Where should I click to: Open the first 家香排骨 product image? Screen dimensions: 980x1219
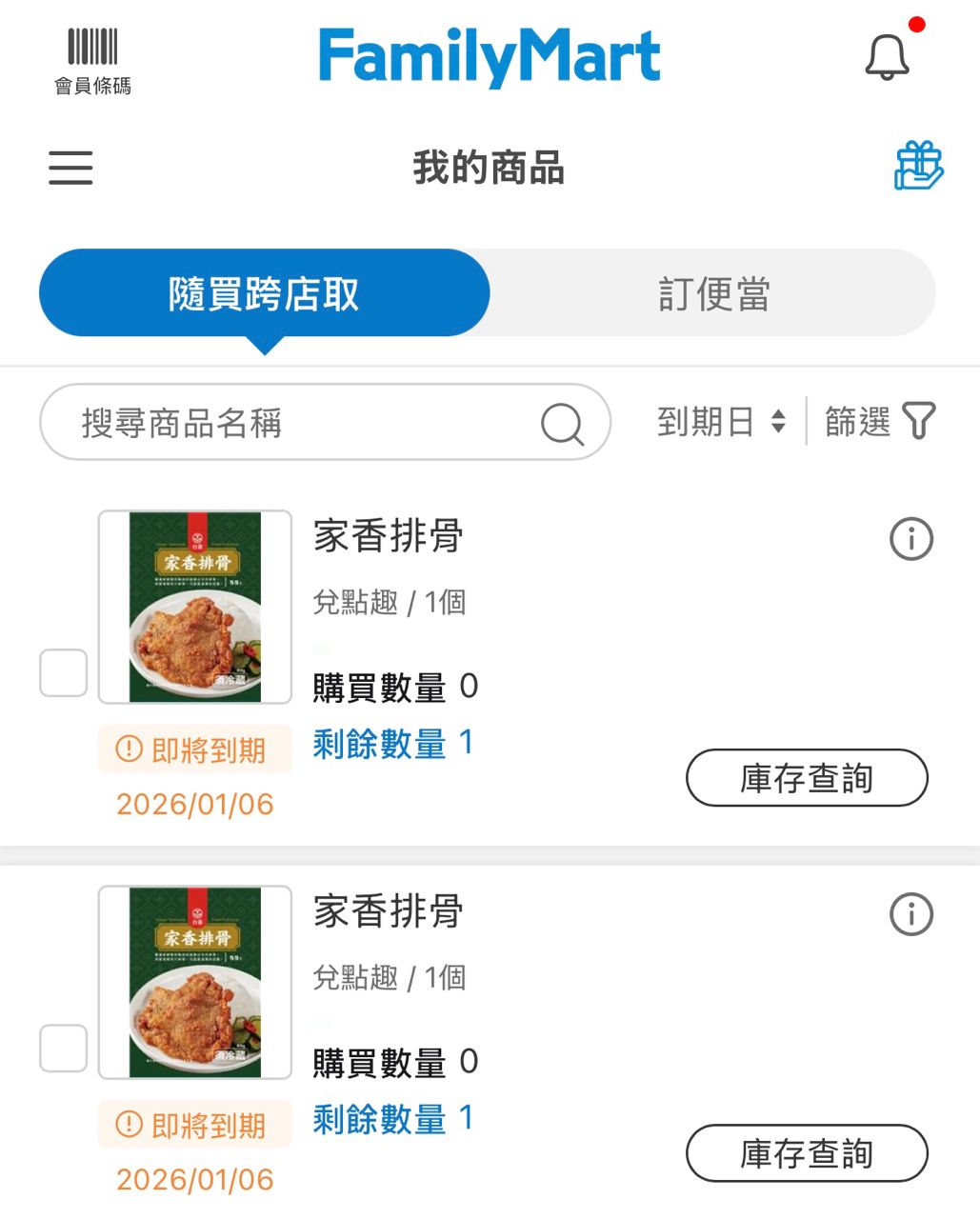[195, 607]
